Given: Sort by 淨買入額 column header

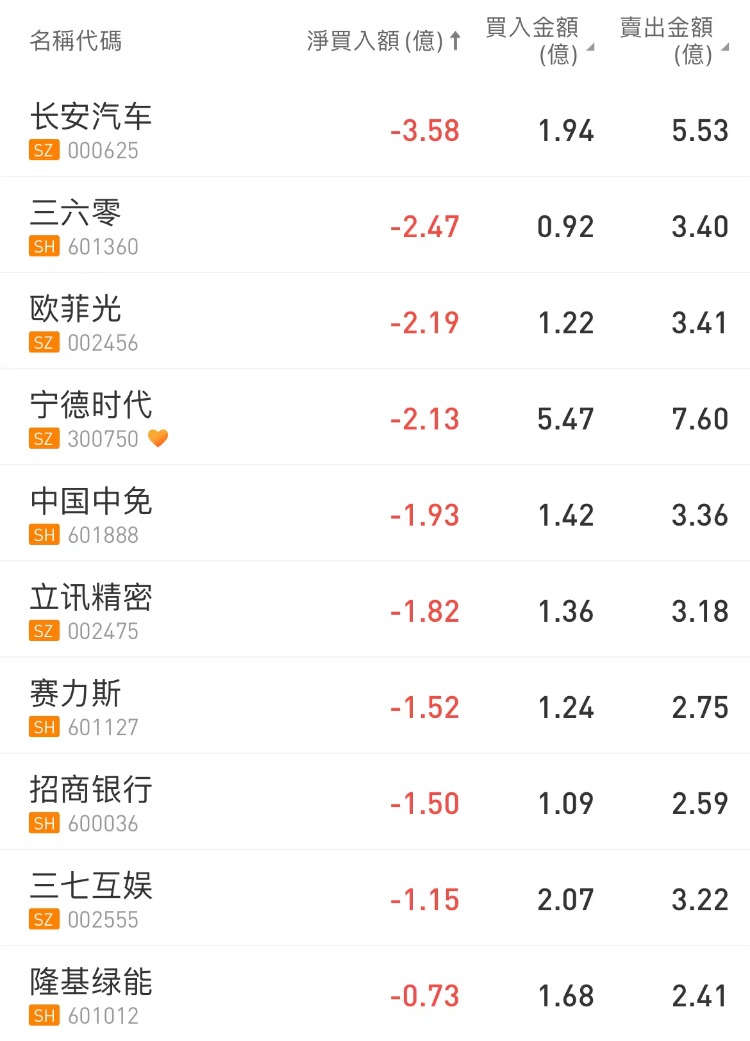Looking at the screenshot, I should (x=384, y=41).
